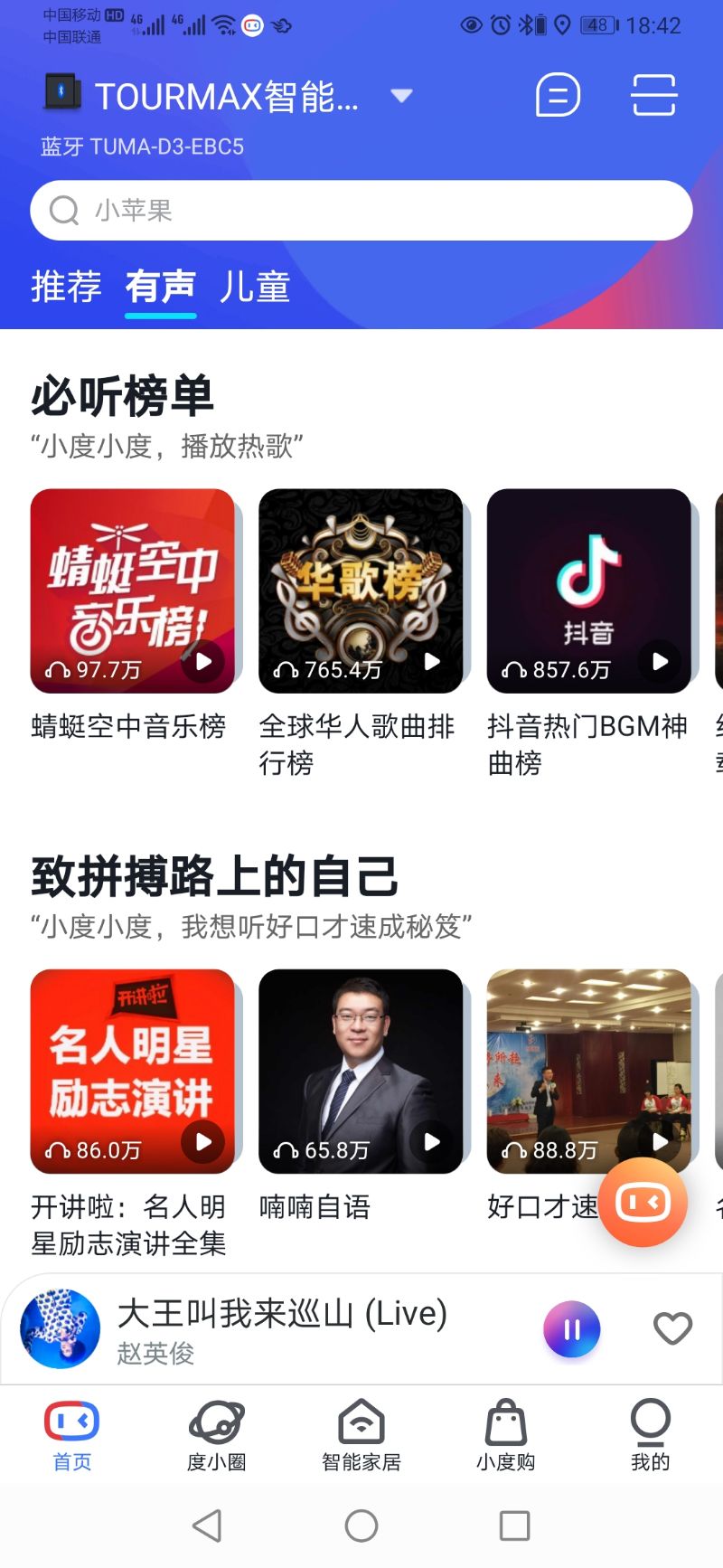This screenshot has width=723, height=1568.
Task: Go to the 小度购 tab
Action: (x=505, y=1435)
